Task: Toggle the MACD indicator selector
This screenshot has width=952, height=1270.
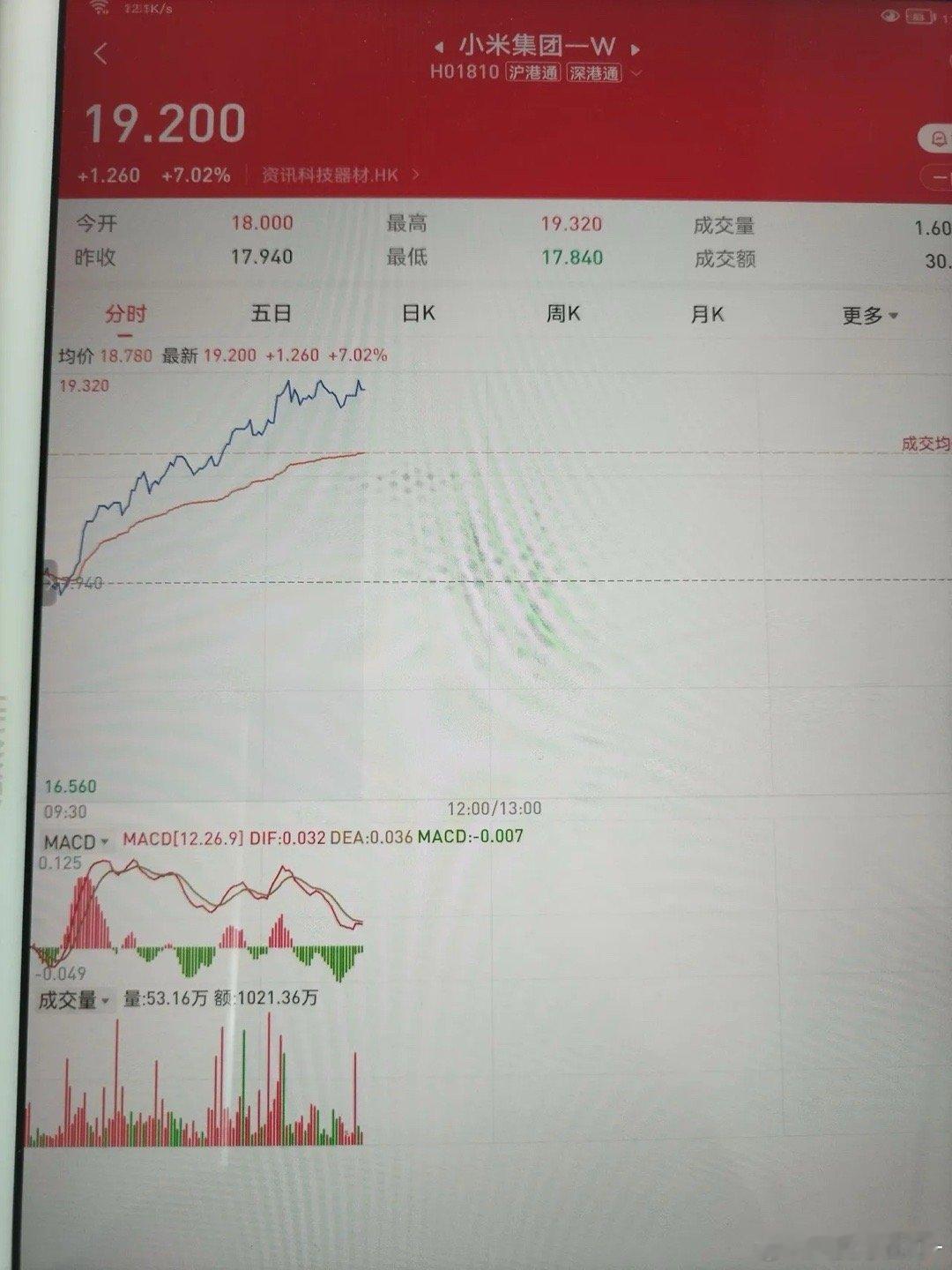Action: coord(75,843)
